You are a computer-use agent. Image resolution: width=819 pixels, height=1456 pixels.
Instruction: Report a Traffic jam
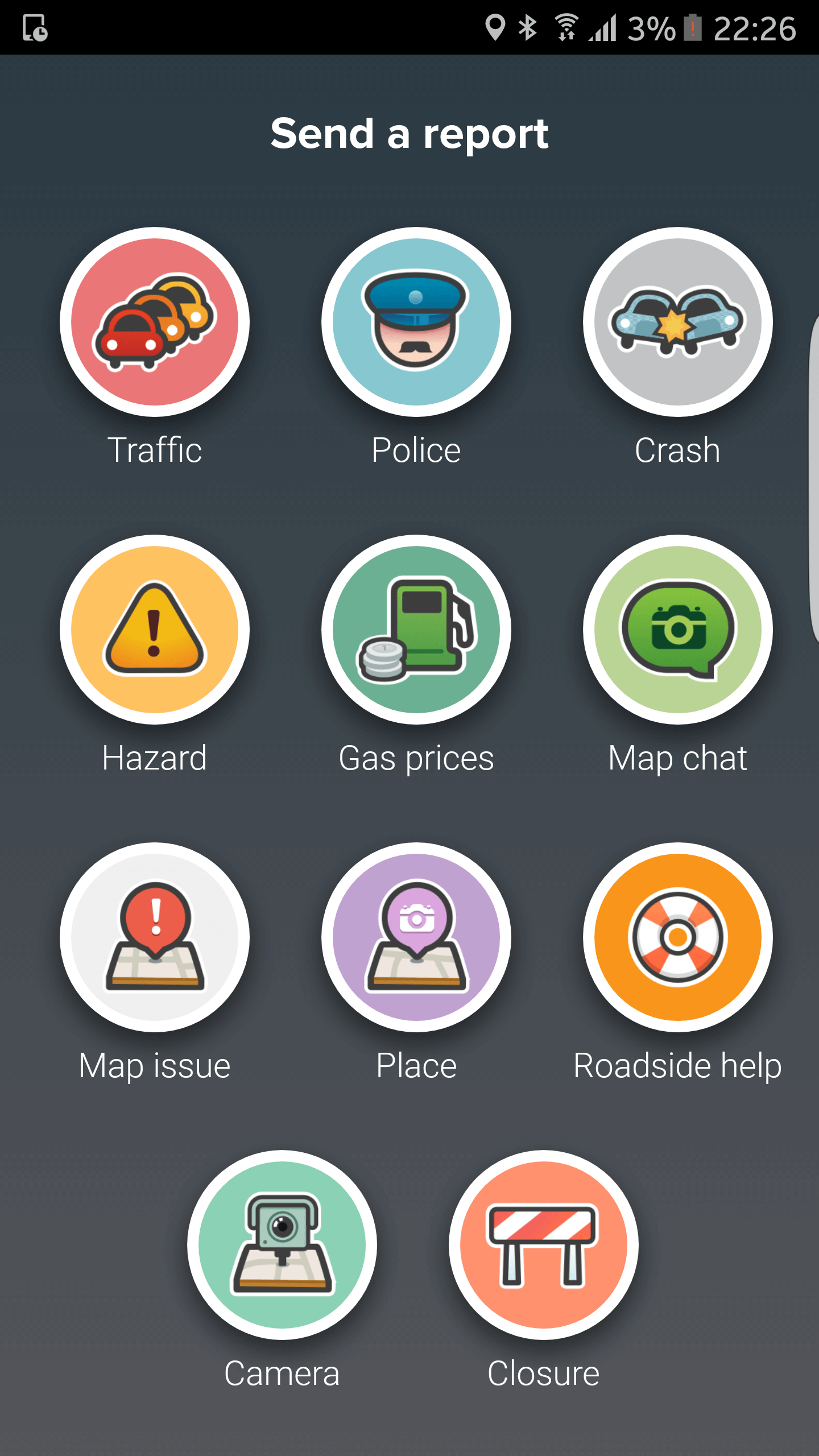pos(154,321)
